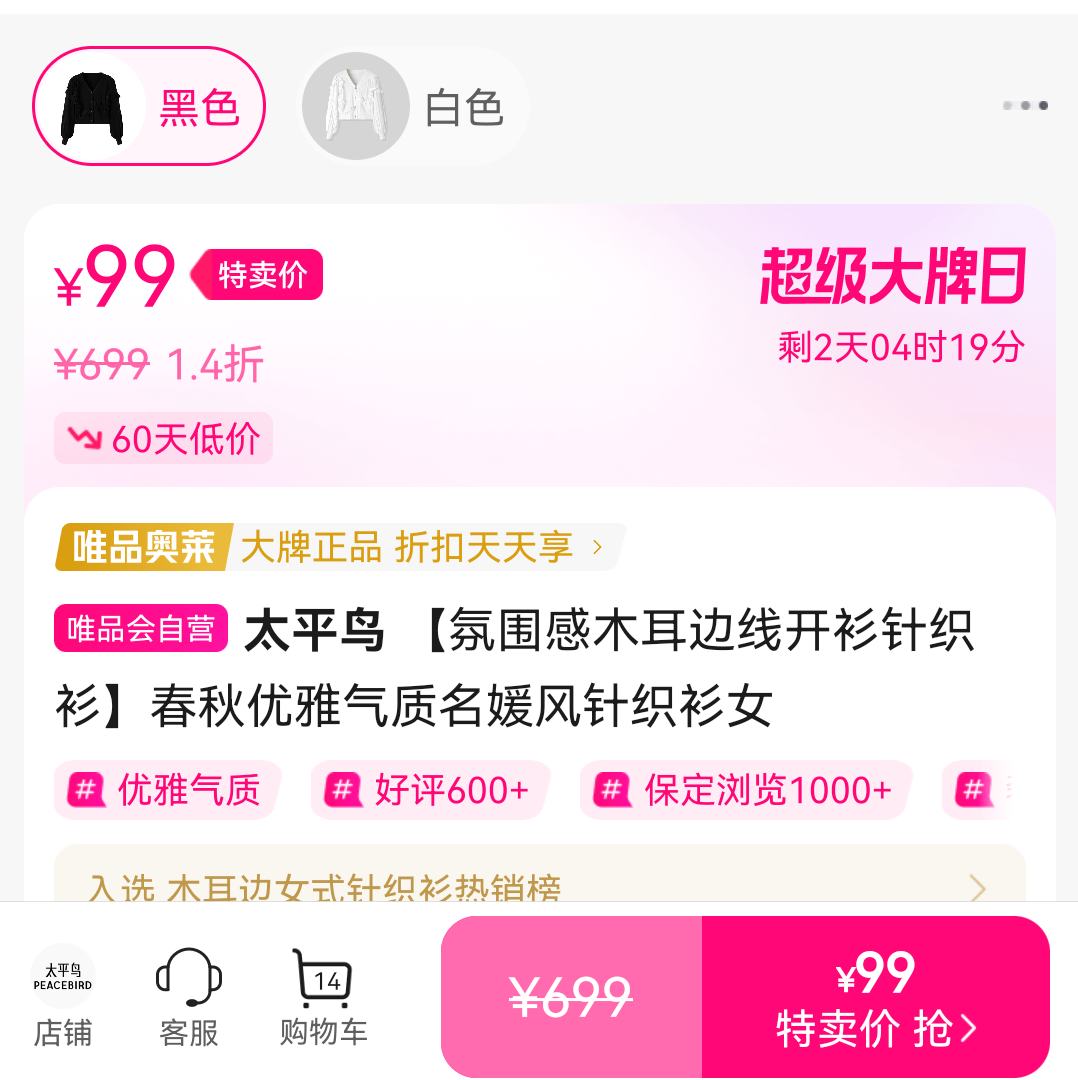Tap the 保定浏览1000+ tag
The height and width of the screenshot is (1080, 1078).
pyautogui.click(x=746, y=790)
